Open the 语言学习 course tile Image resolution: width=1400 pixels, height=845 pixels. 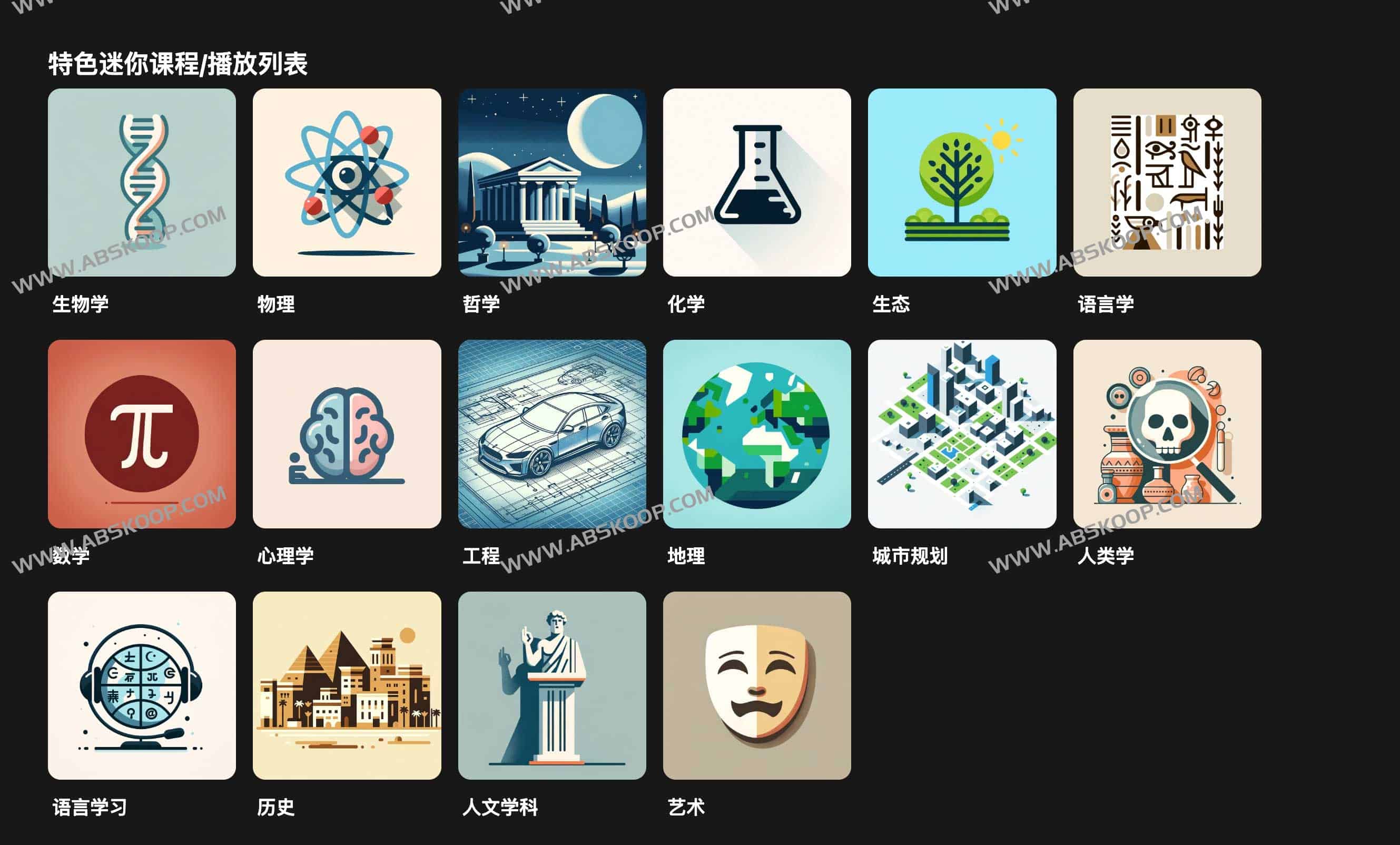coord(142,685)
